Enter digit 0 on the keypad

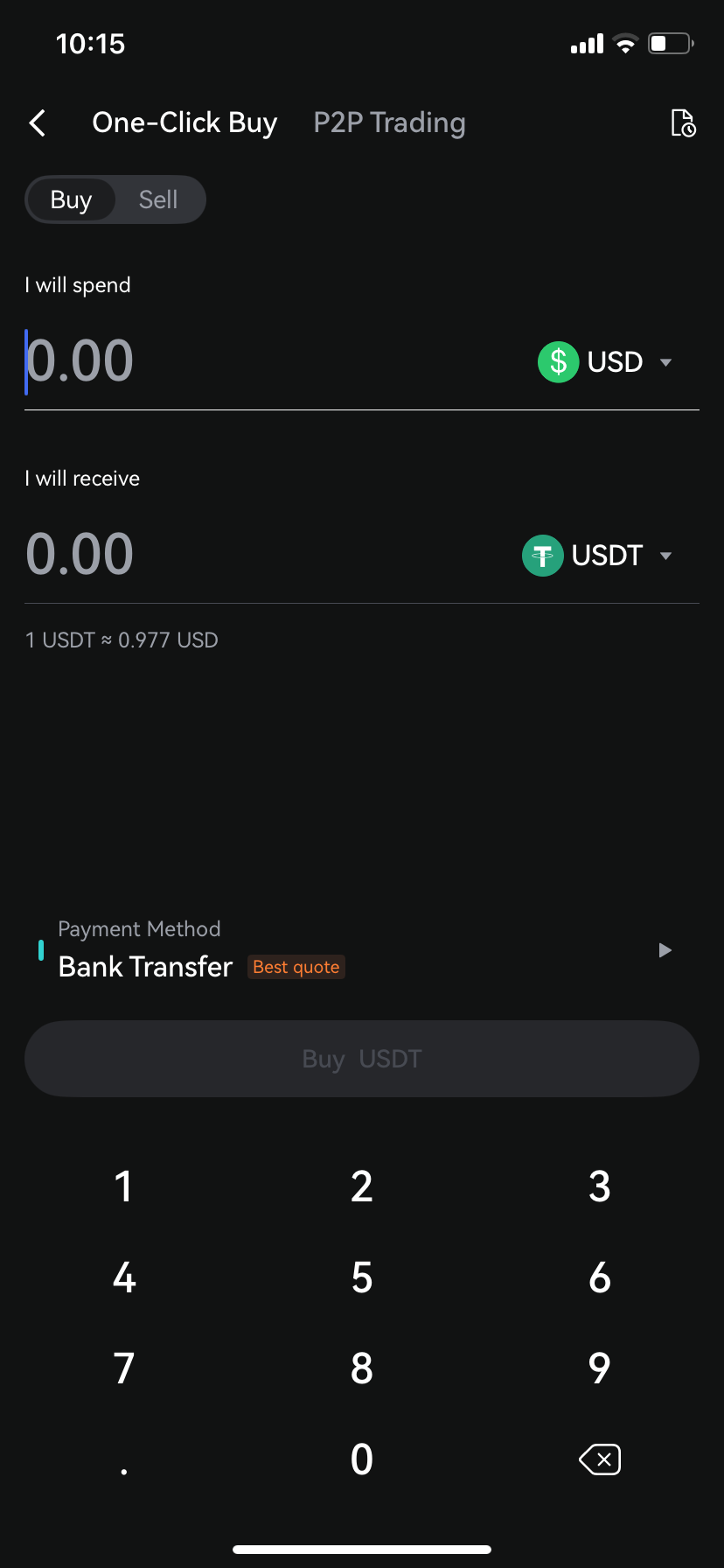coord(362,1459)
